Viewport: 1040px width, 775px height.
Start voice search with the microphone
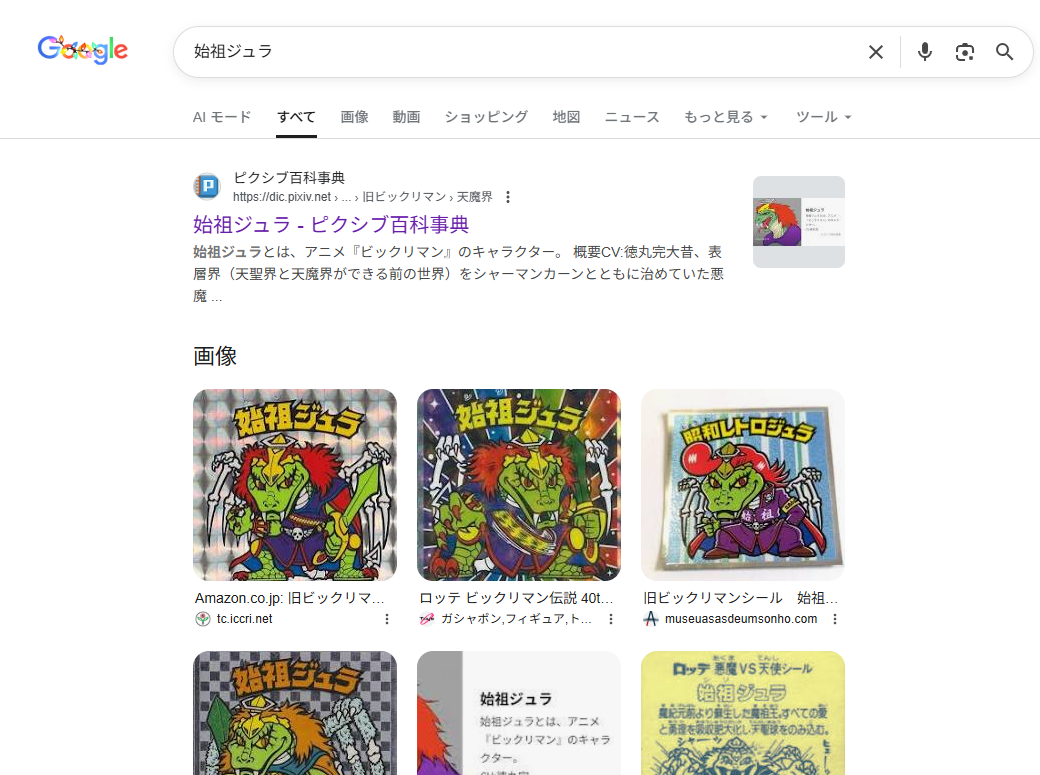click(925, 52)
